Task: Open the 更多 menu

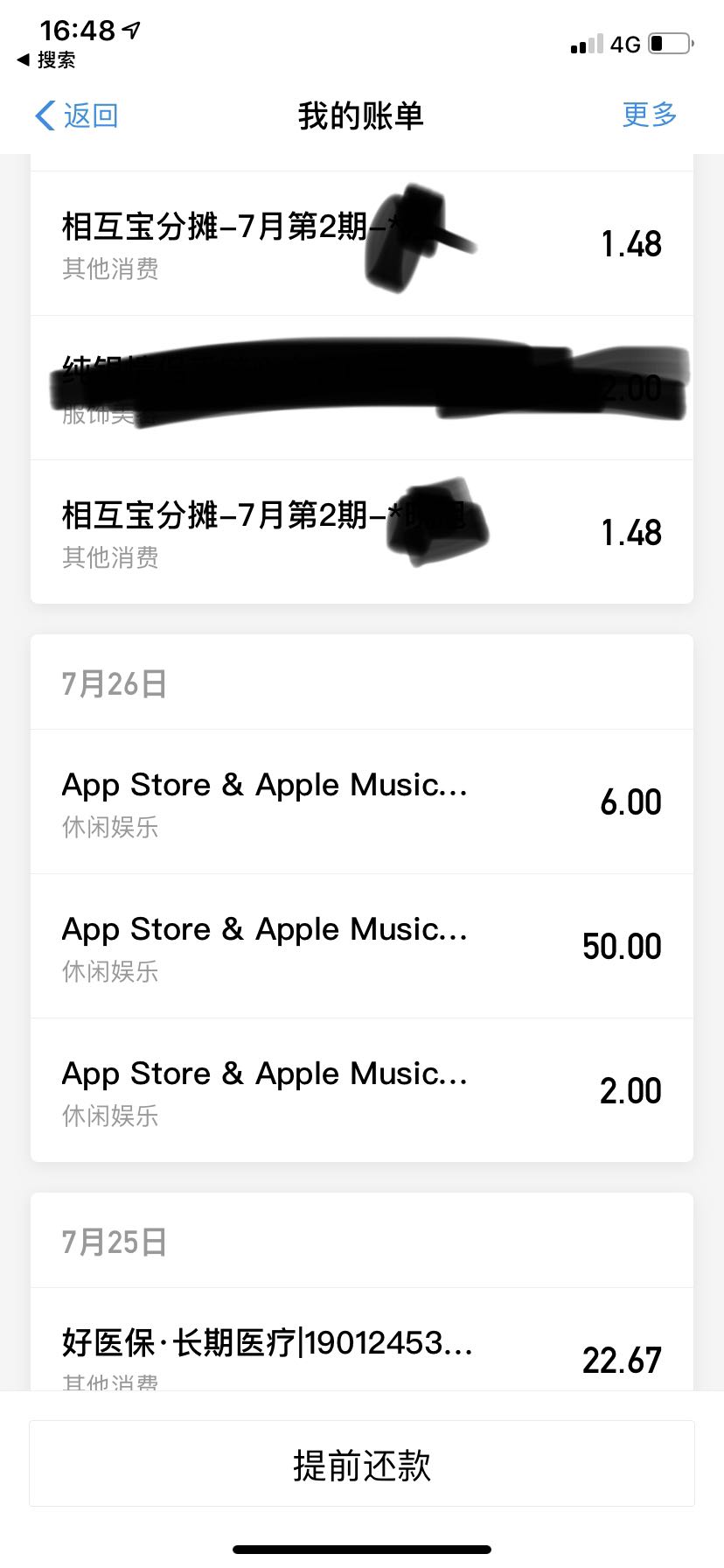Action: [650, 114]
